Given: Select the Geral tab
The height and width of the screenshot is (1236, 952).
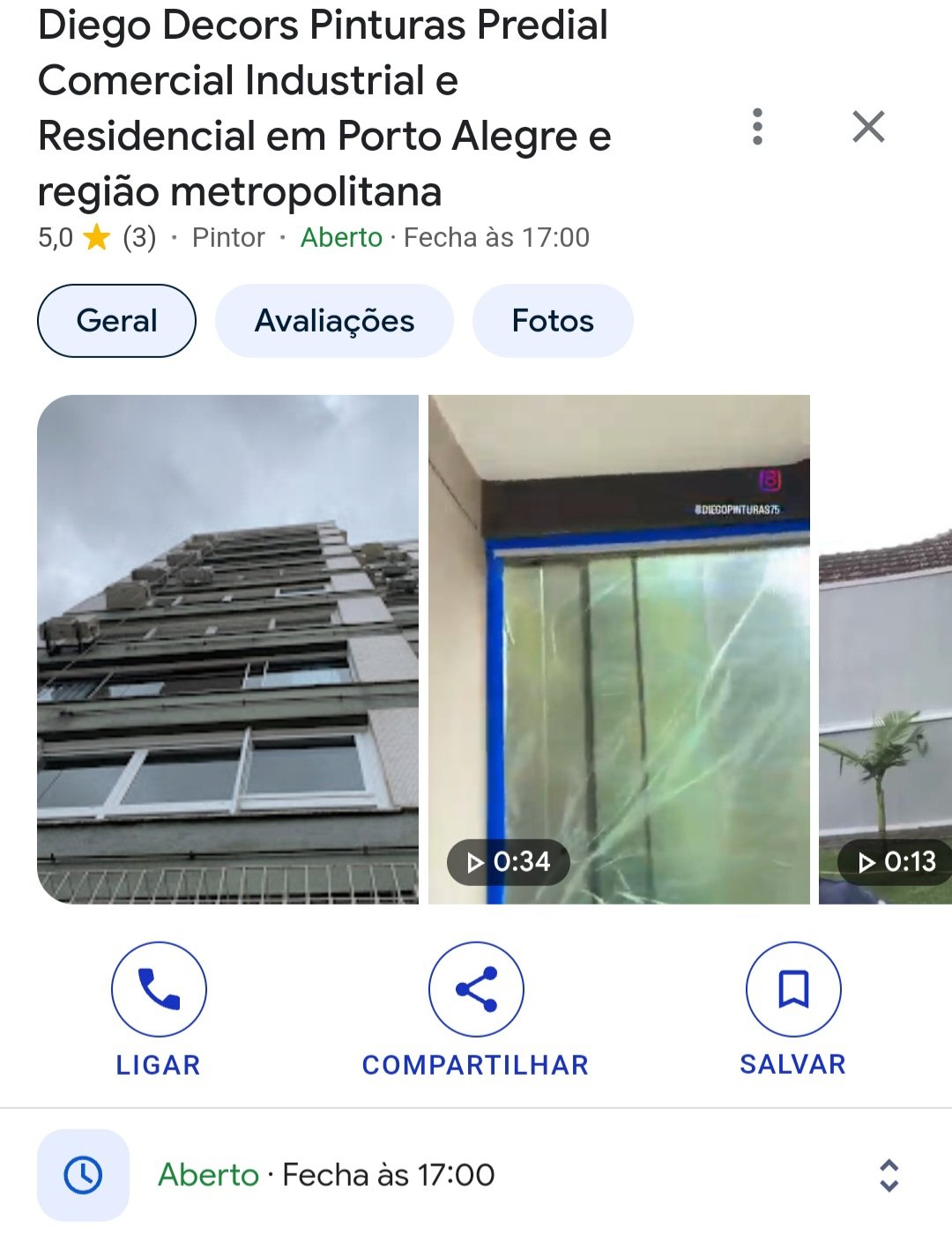Looking at the screenshot, I should [x=116, y=321].
